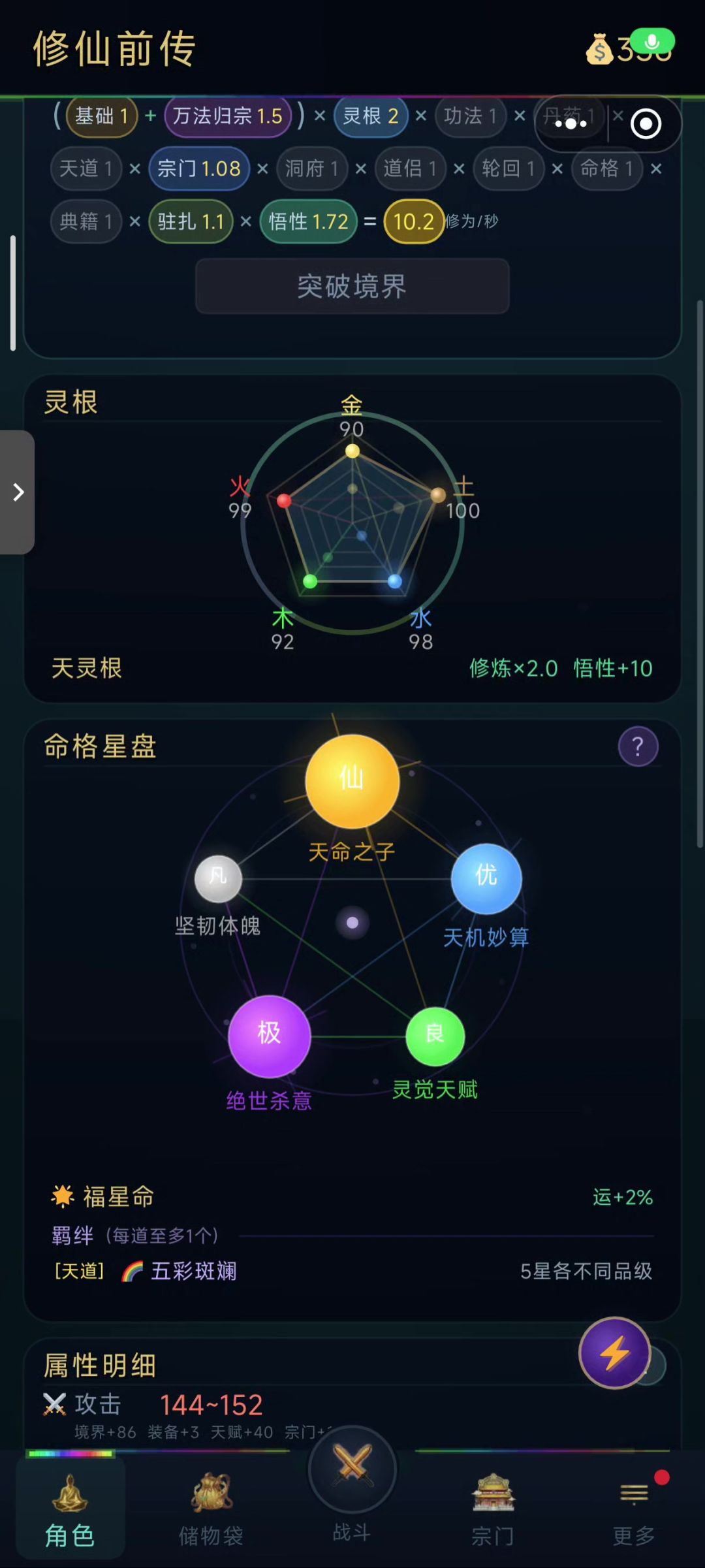The height and width of the screenshot is (1568, 705).
Task: Select the 绝世杀意 极 star node
Action: tap(269, 1036)
